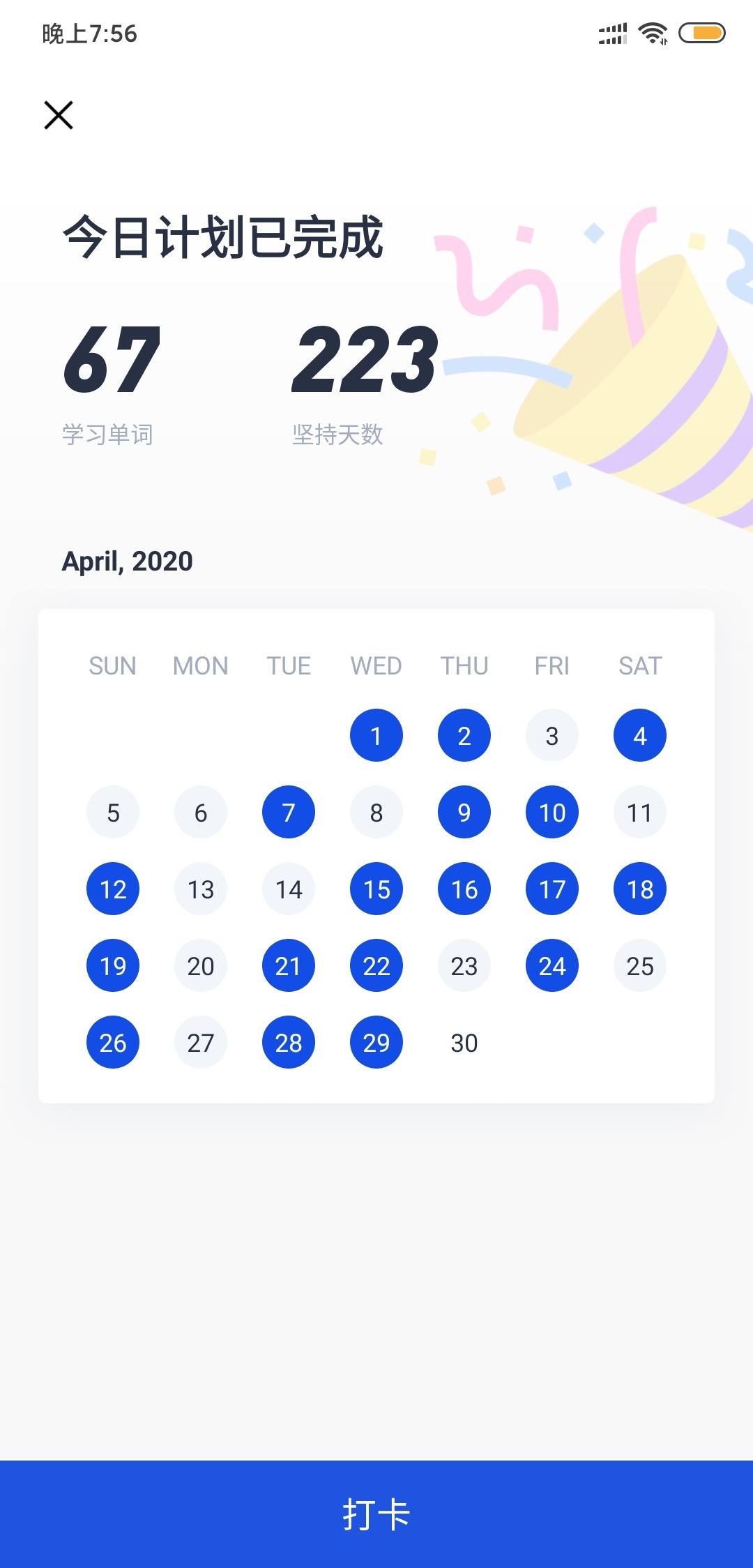Close the plan completed screen
Image resolution: width=753 pixels, height=1568 pixels.
pos(59,115)
